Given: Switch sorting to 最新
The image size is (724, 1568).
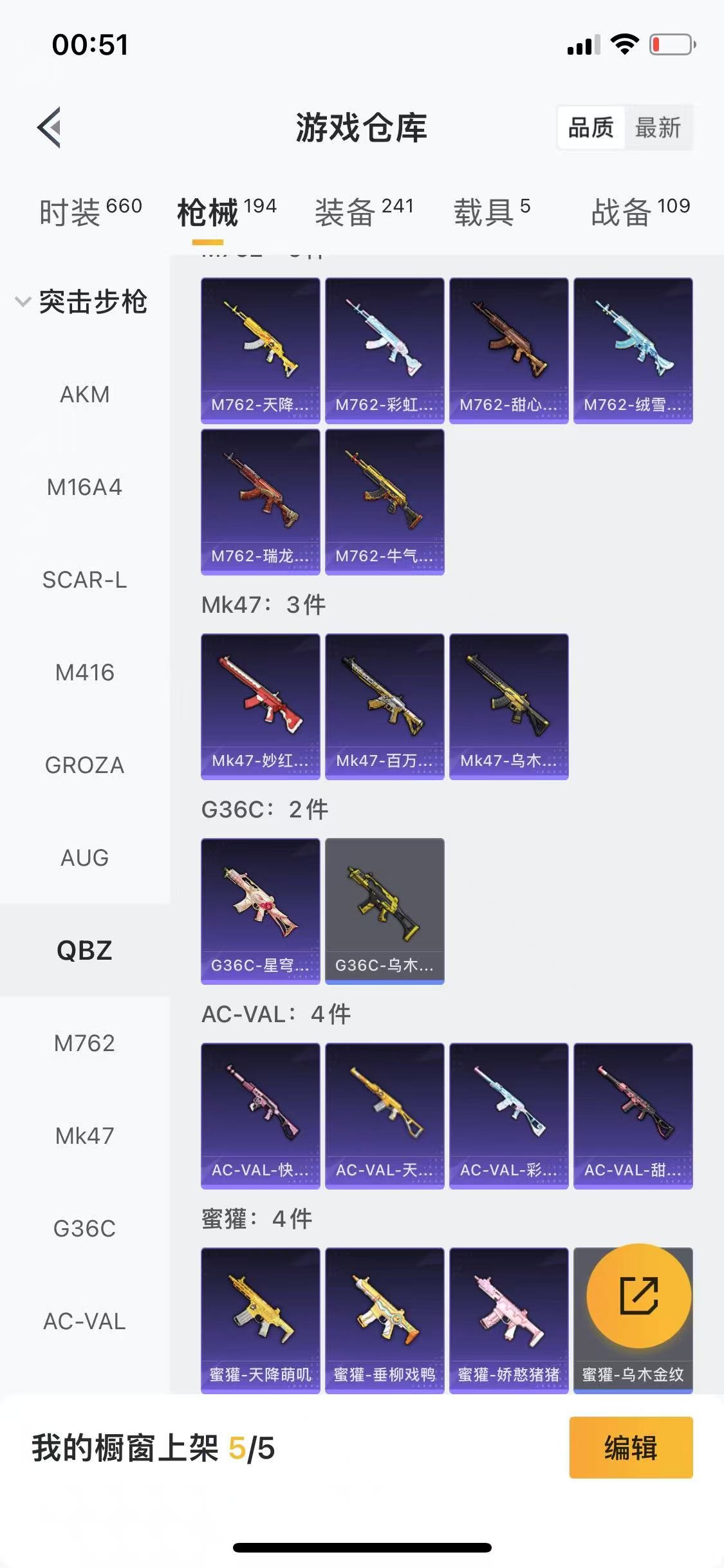Looking at the screenshot, I should pyautogui.click(x=657, y=127).
